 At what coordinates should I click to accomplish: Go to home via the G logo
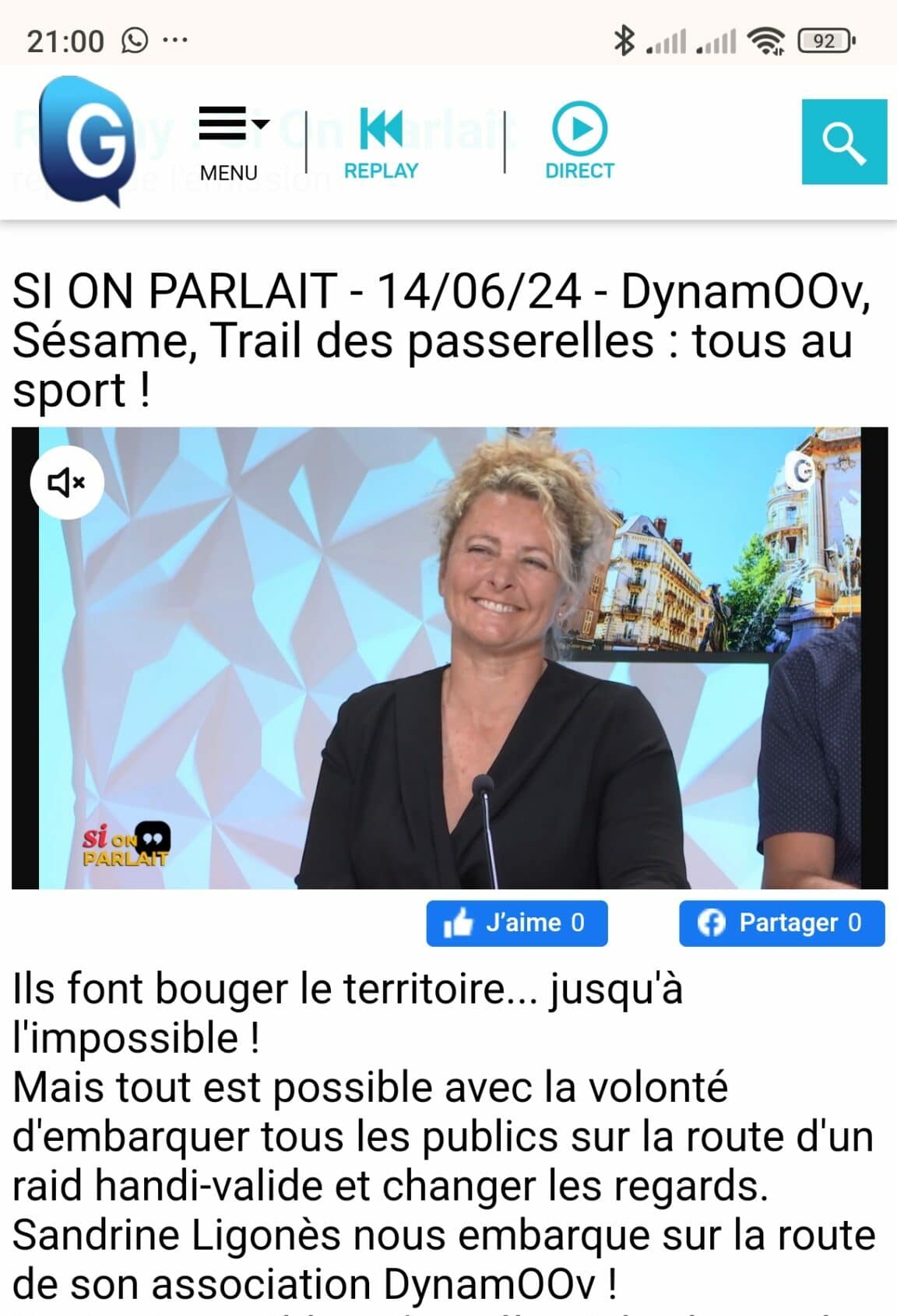[x=86, y=140]
